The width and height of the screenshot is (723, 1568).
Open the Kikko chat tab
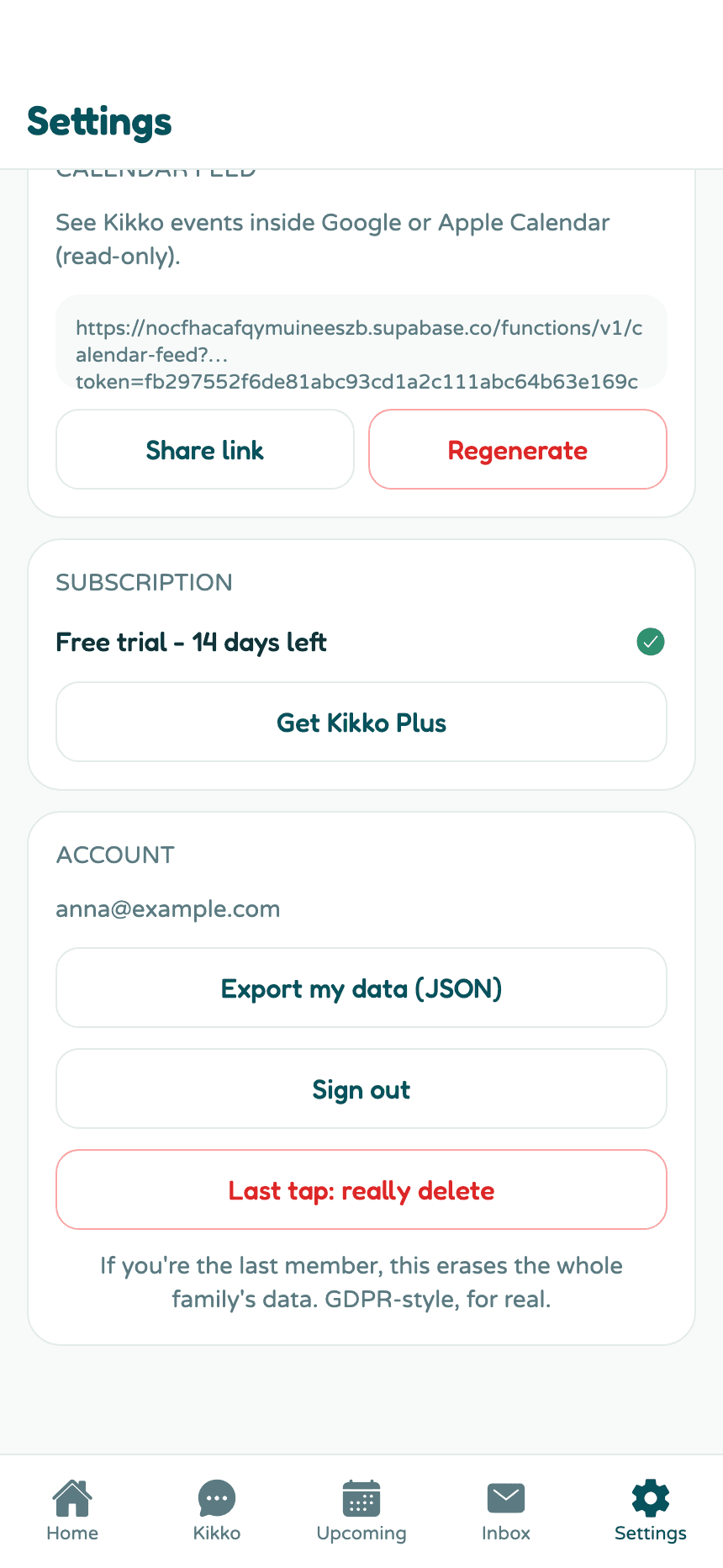(x=217, y=1511)
